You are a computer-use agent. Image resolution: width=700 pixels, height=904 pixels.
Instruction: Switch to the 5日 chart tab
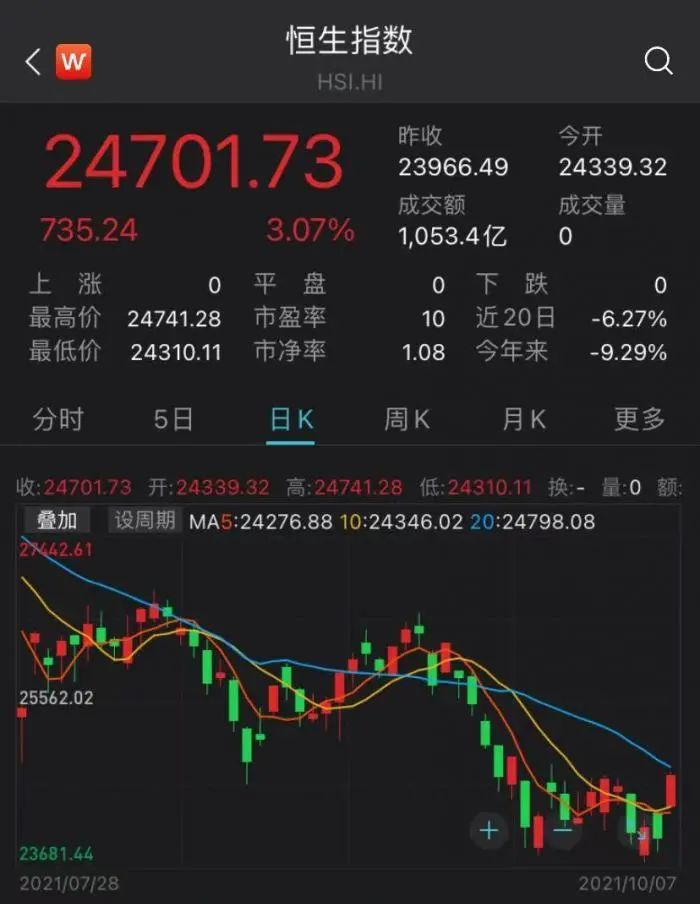[x=173, y=419]
